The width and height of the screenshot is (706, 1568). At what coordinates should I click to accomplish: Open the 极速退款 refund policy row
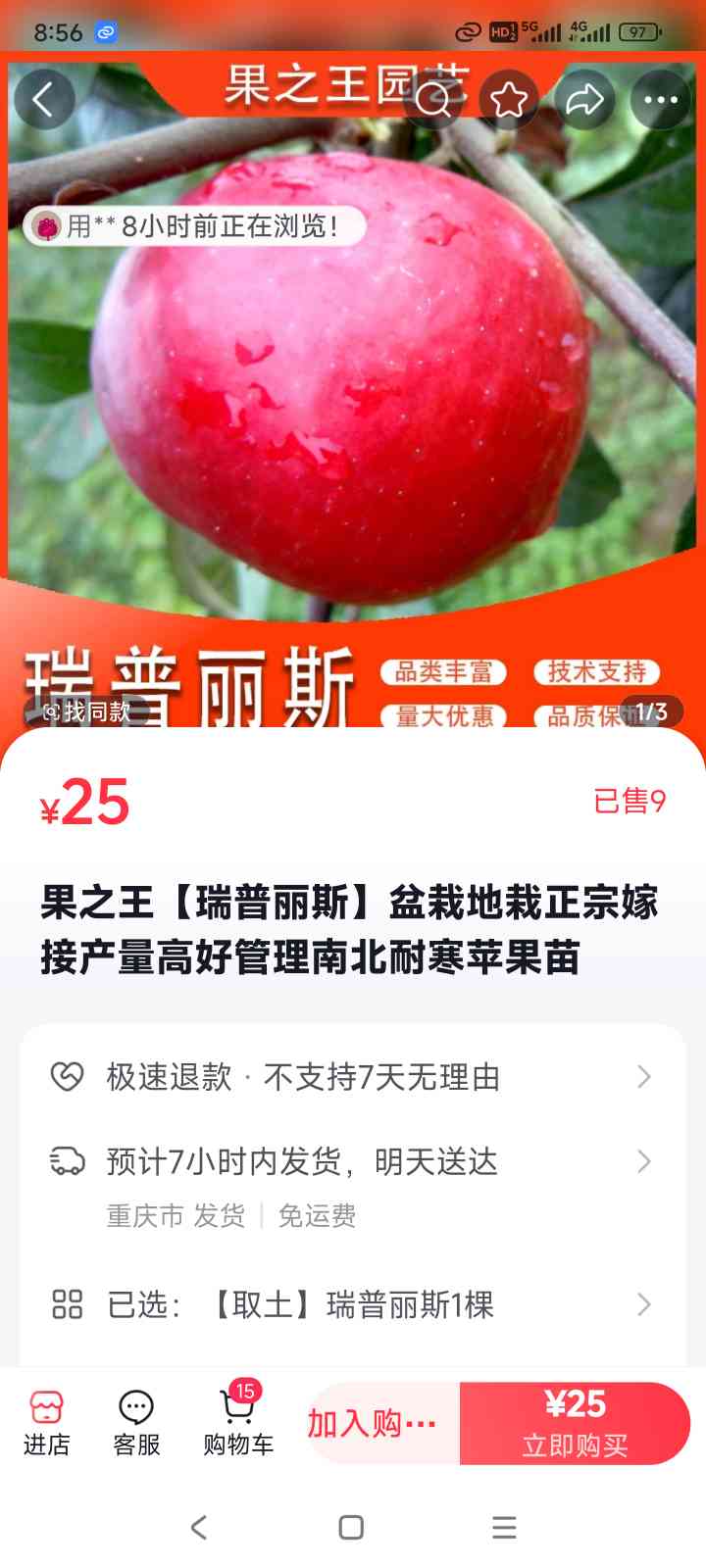click(x=353, y=1077)
